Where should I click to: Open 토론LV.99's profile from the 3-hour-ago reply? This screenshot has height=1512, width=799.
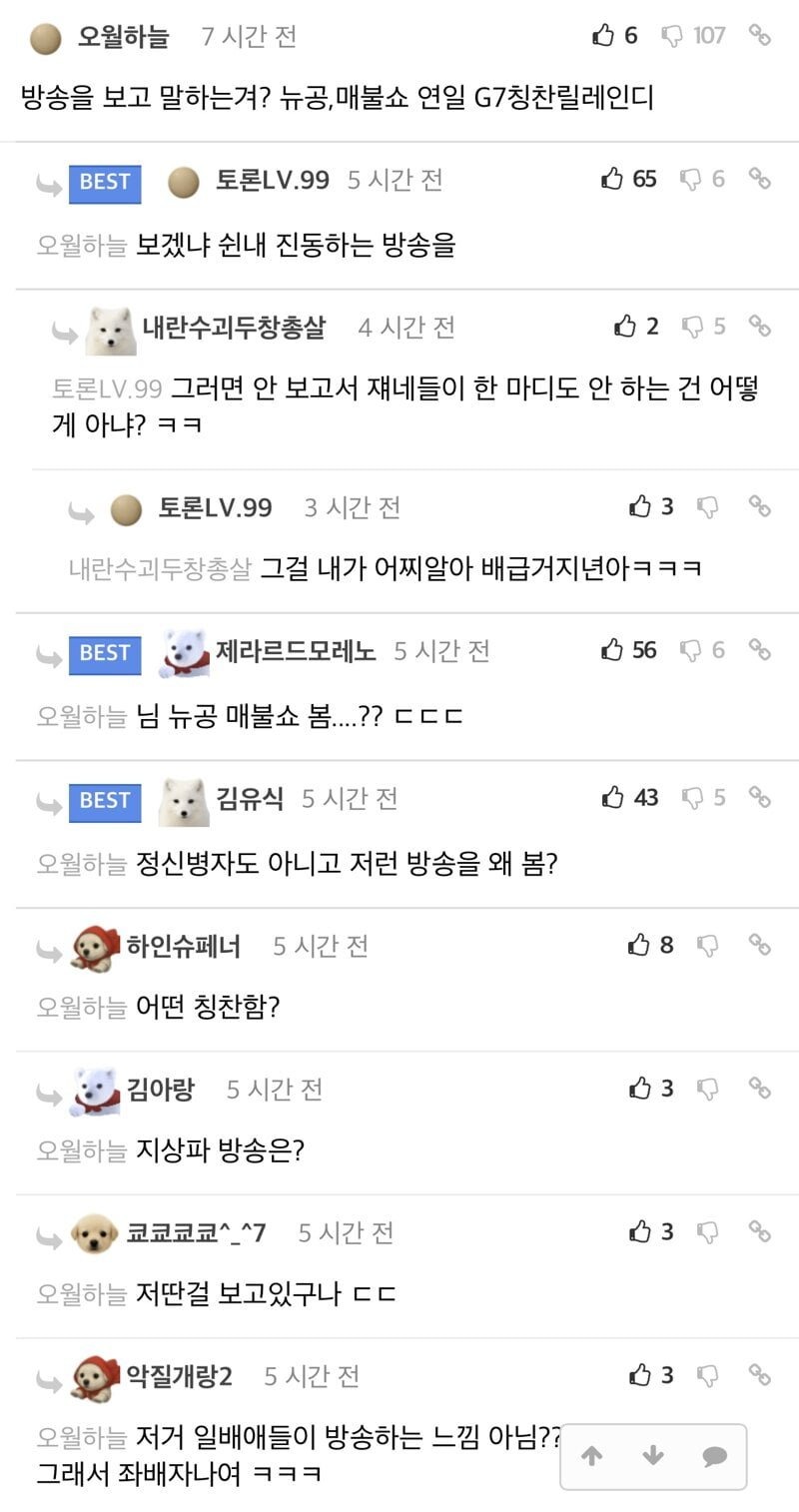pos(215,507)
